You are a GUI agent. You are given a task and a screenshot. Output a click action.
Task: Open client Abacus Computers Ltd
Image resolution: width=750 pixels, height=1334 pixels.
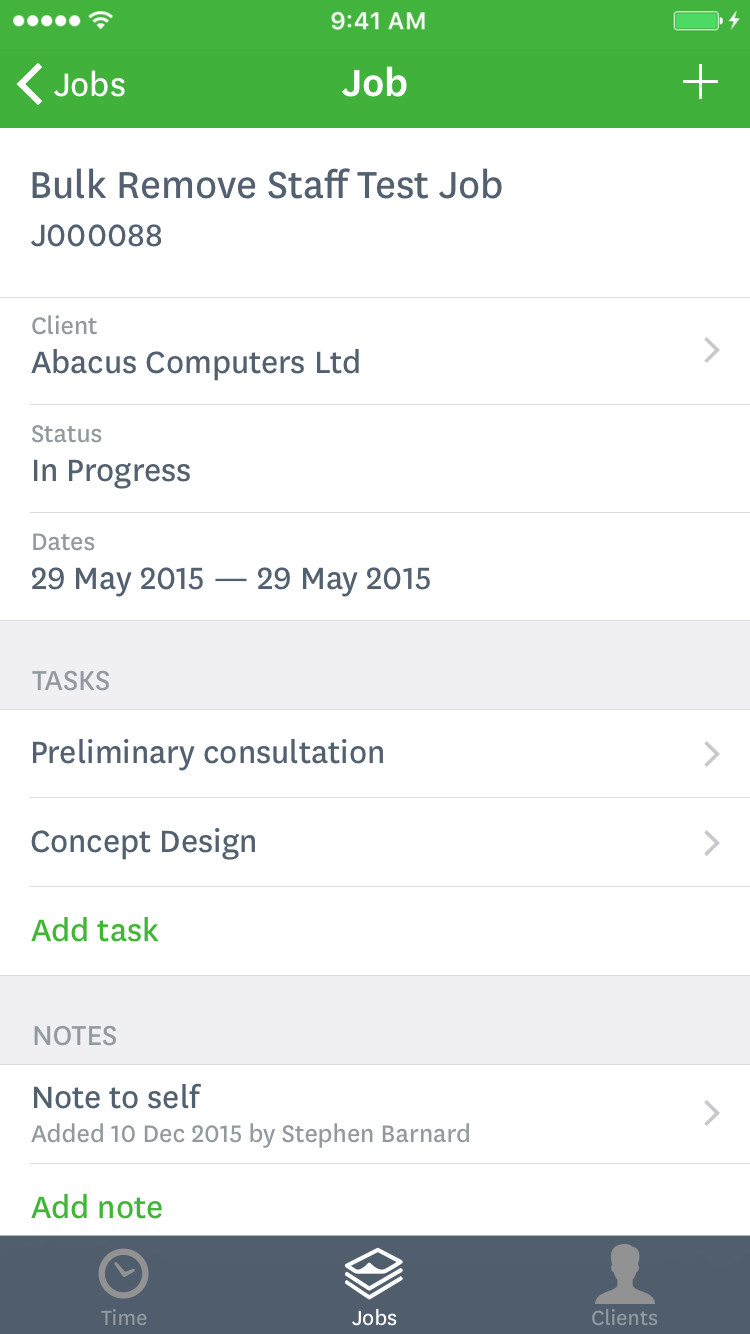[375, 351]
